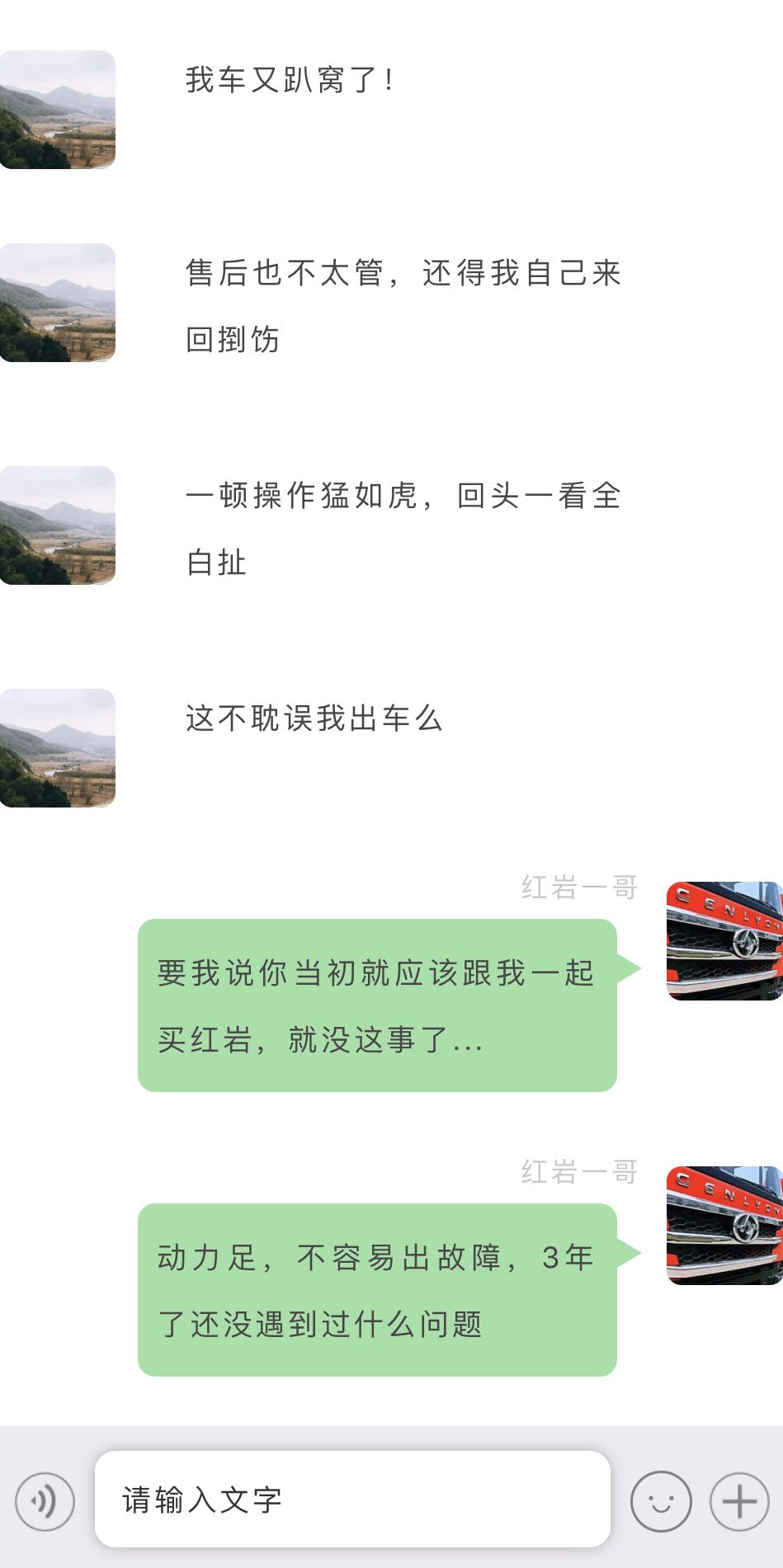The width and height of the screenshot is (783, 1568).
Task: Tap the avatar beside 这不耽误我出车么
Action: click(57, 748)
